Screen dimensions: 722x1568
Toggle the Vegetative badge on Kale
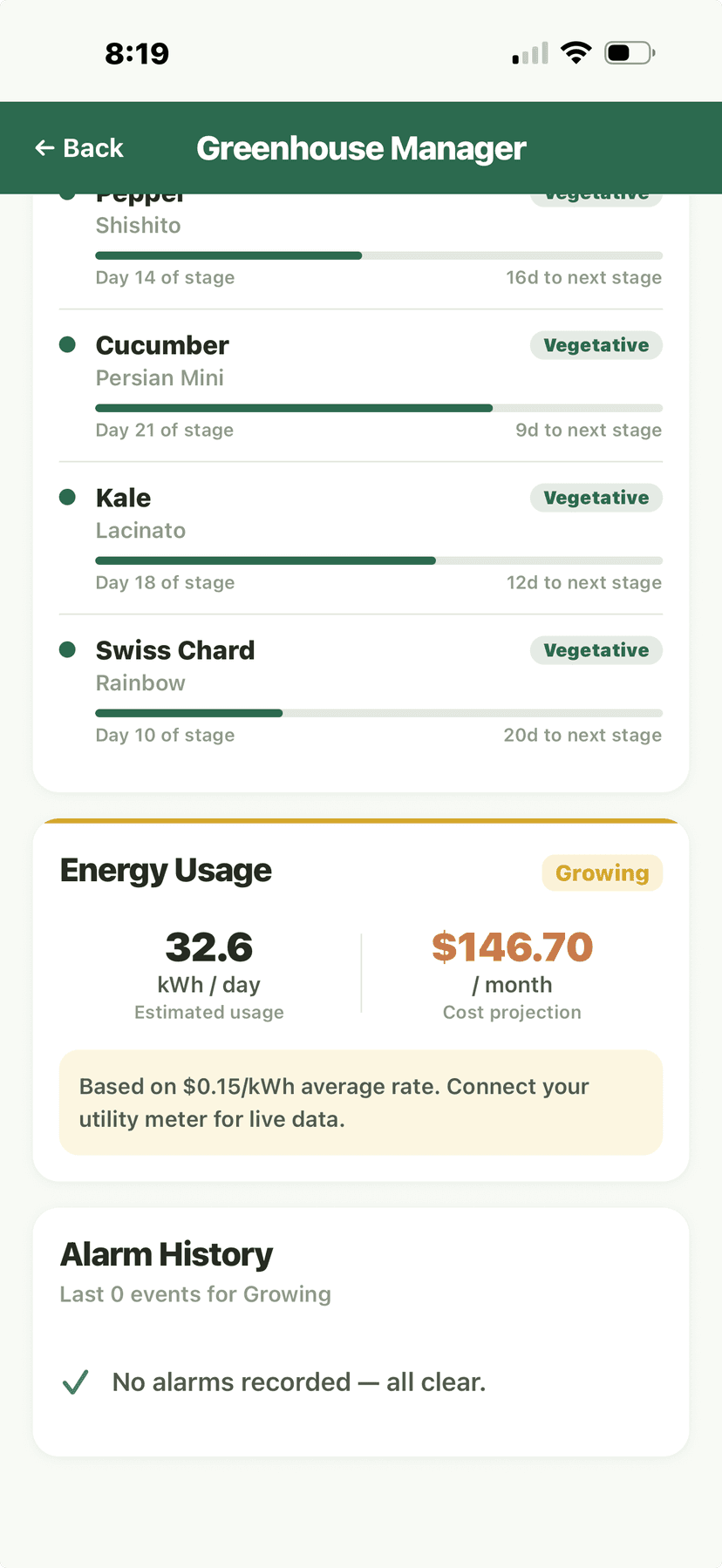(x=596, y=498)
